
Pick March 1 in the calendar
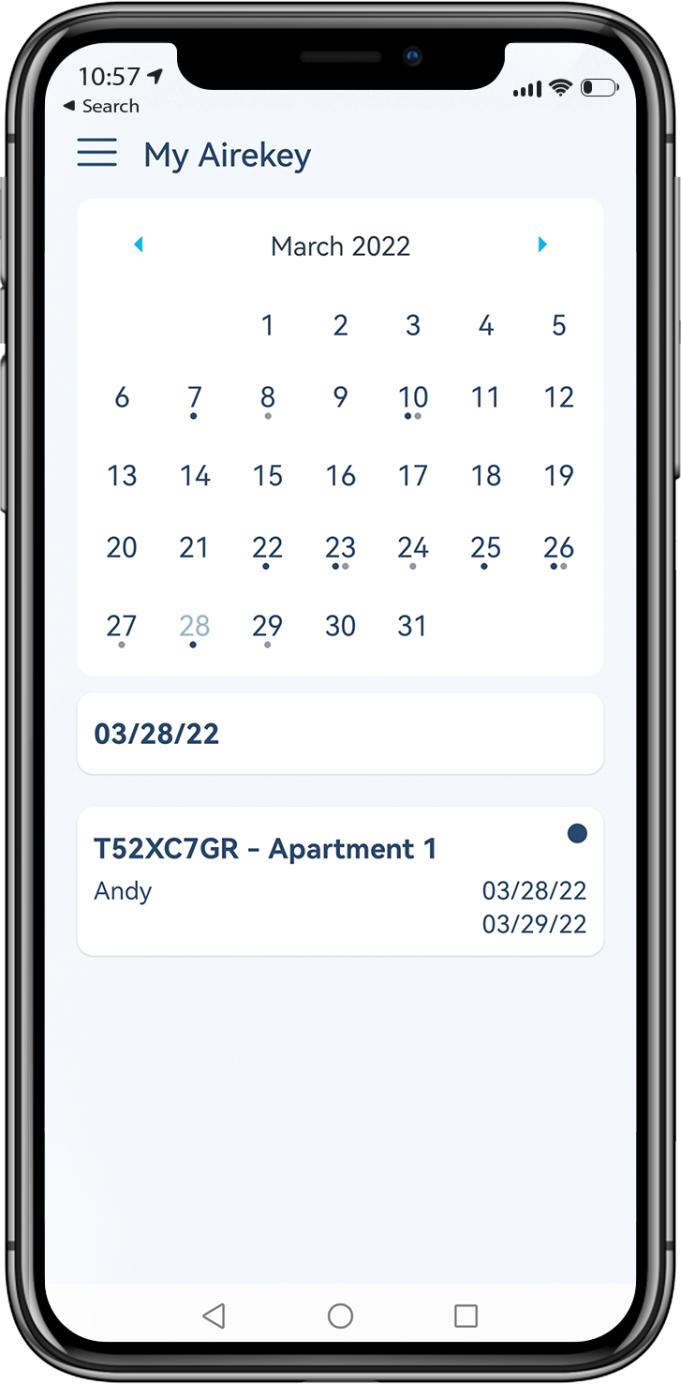(x=267, y=325)
